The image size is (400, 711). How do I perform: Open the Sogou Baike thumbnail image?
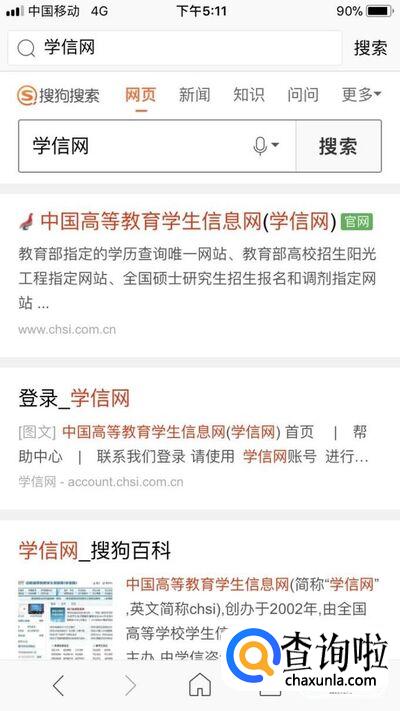[66, 619]
